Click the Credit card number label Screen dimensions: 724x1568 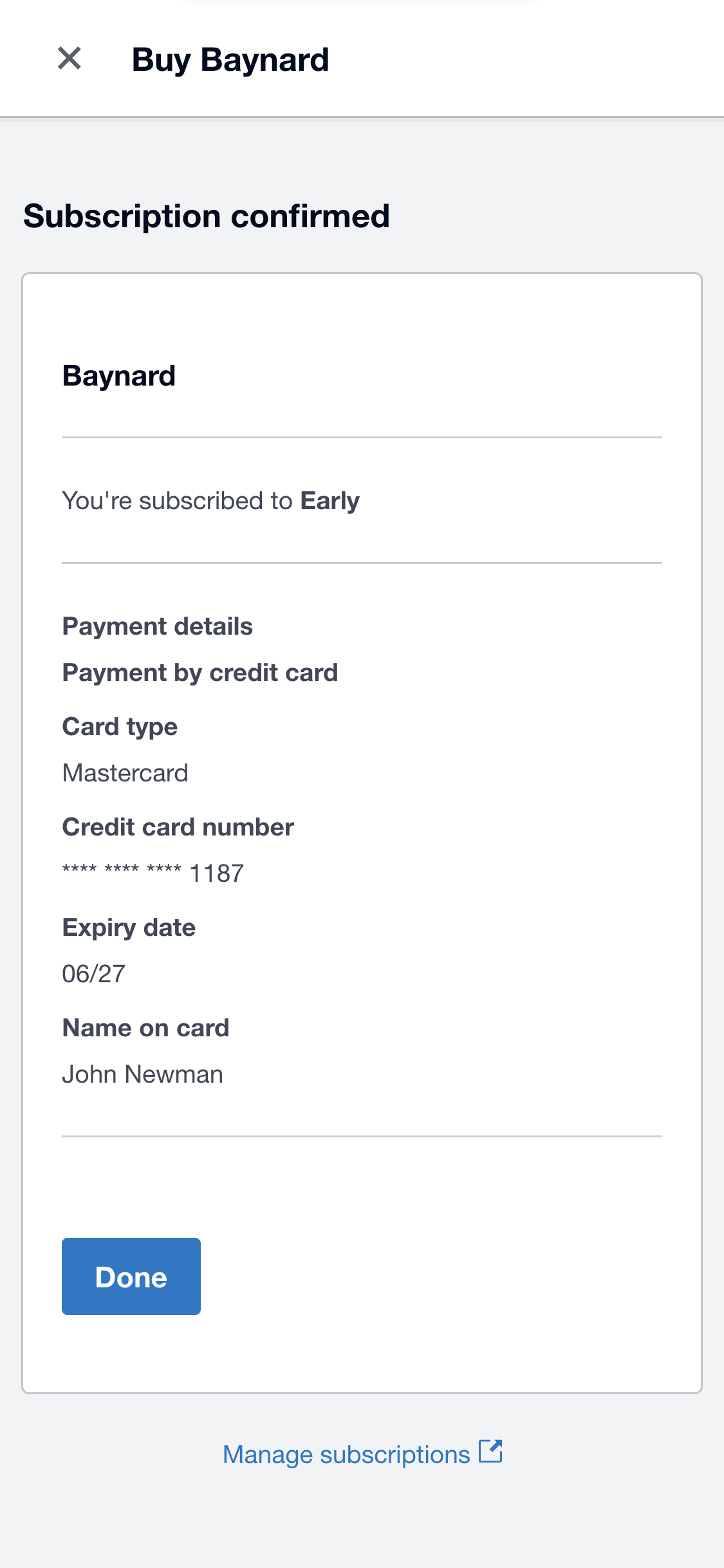point(178,826)
